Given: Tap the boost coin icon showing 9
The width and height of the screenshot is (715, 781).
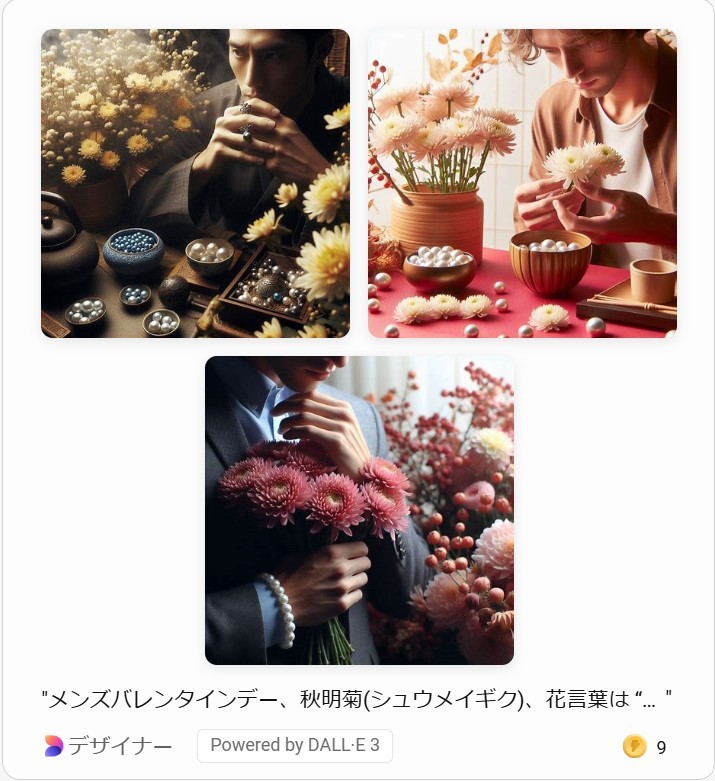Looking at the screenshot, I should (634, 746).
